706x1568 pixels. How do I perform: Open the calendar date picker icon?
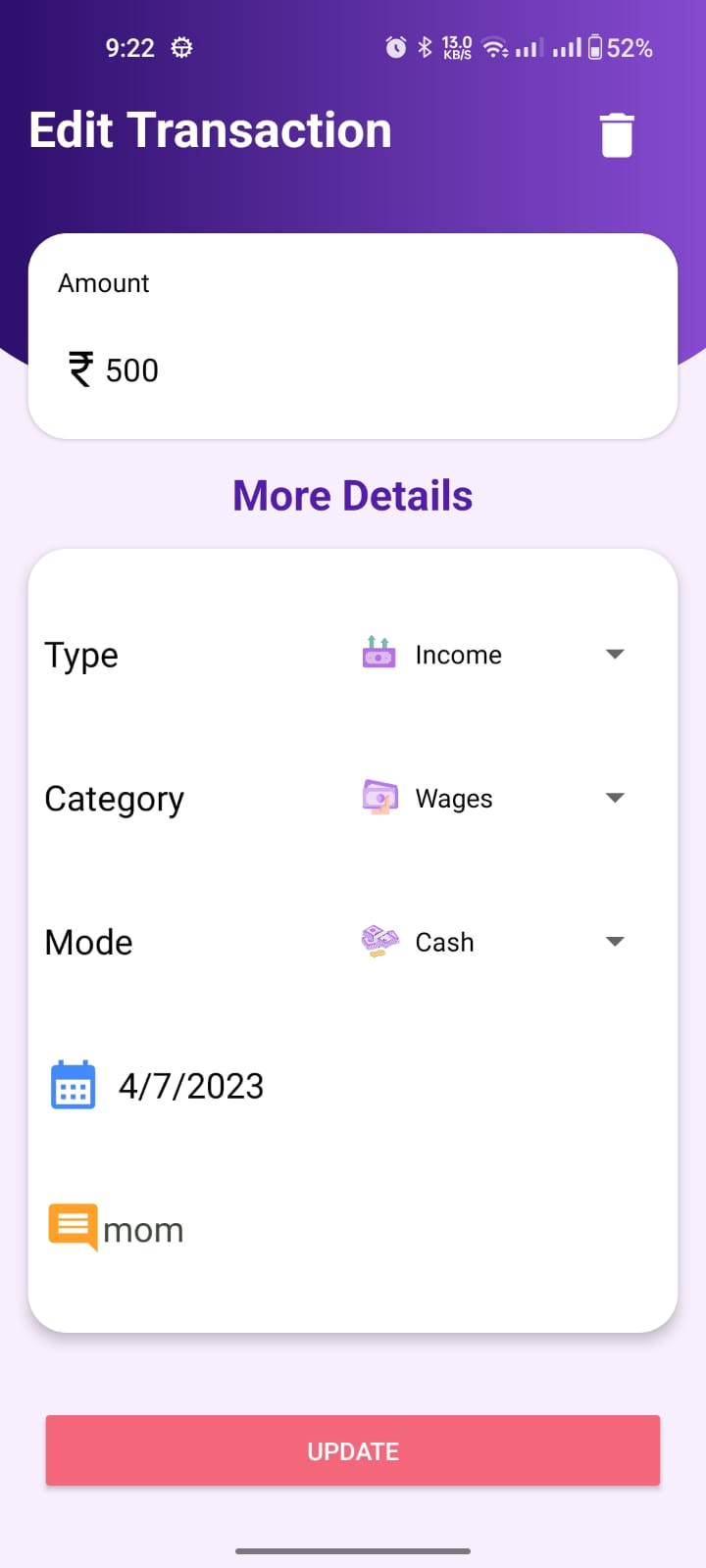click(x=72, y=1084)
